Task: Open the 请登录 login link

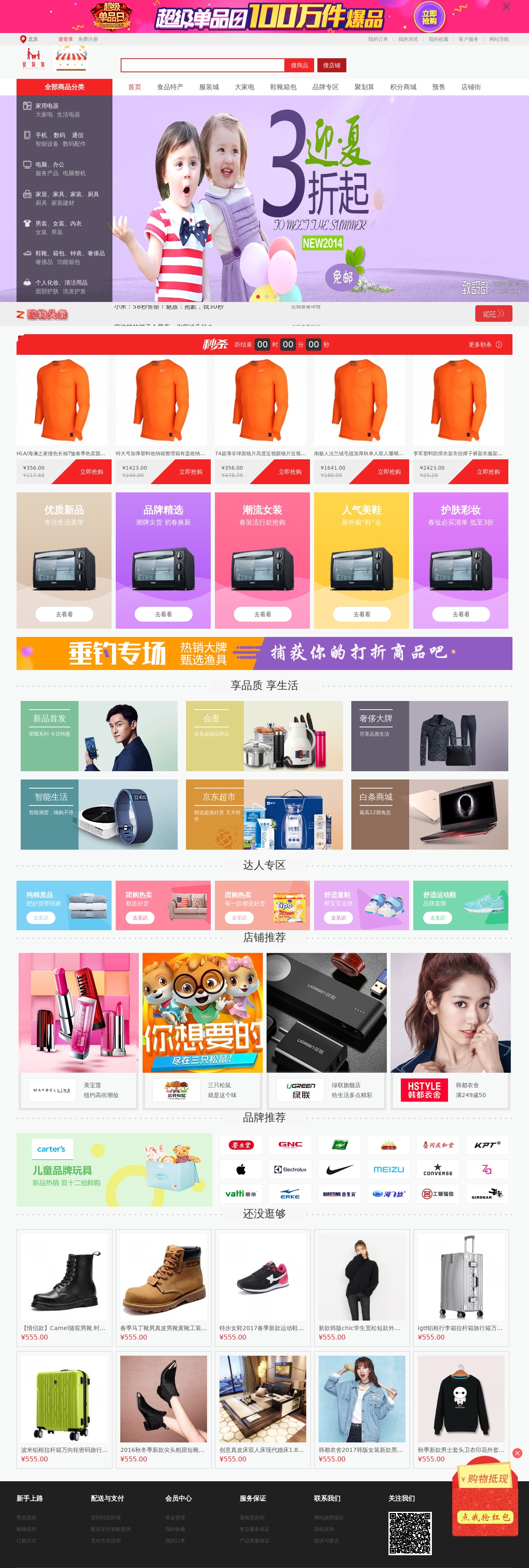Action: (x=65, y=40)
